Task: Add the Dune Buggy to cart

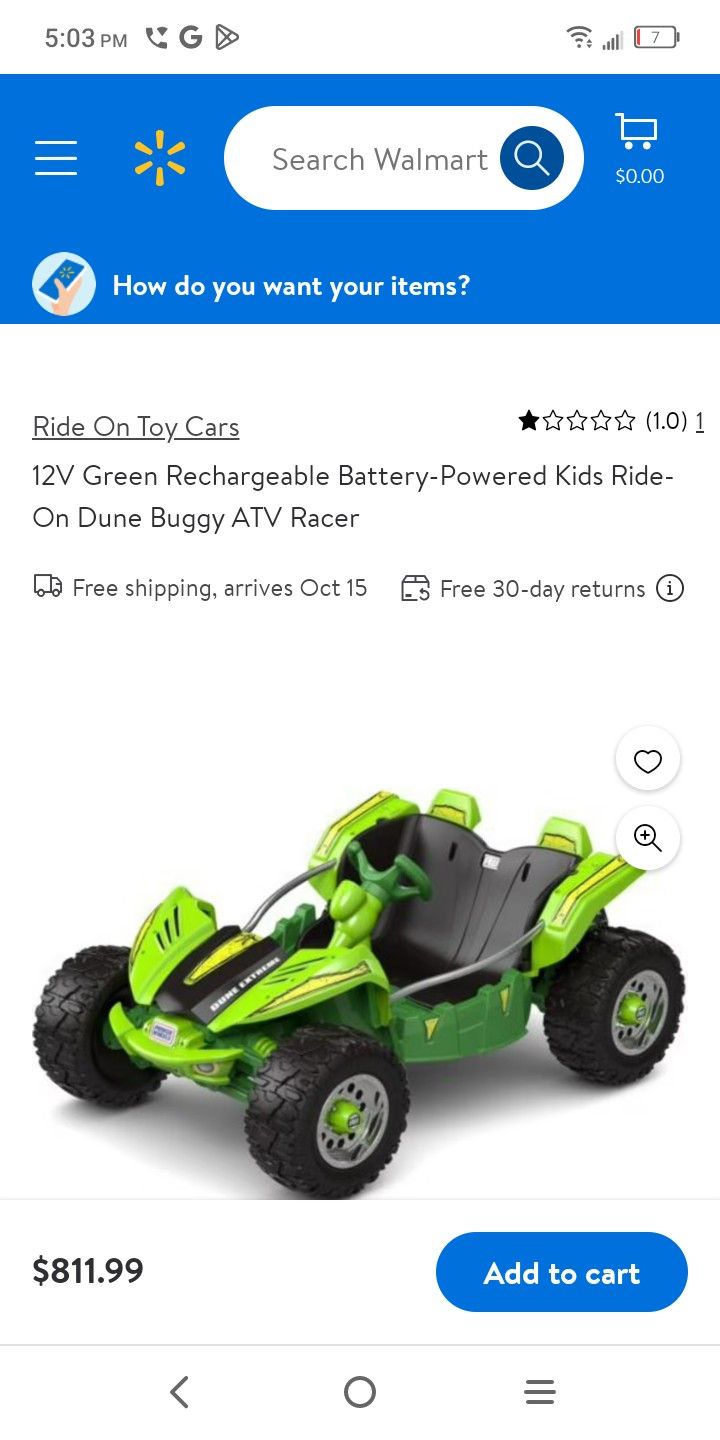Action: point(561,1272)
